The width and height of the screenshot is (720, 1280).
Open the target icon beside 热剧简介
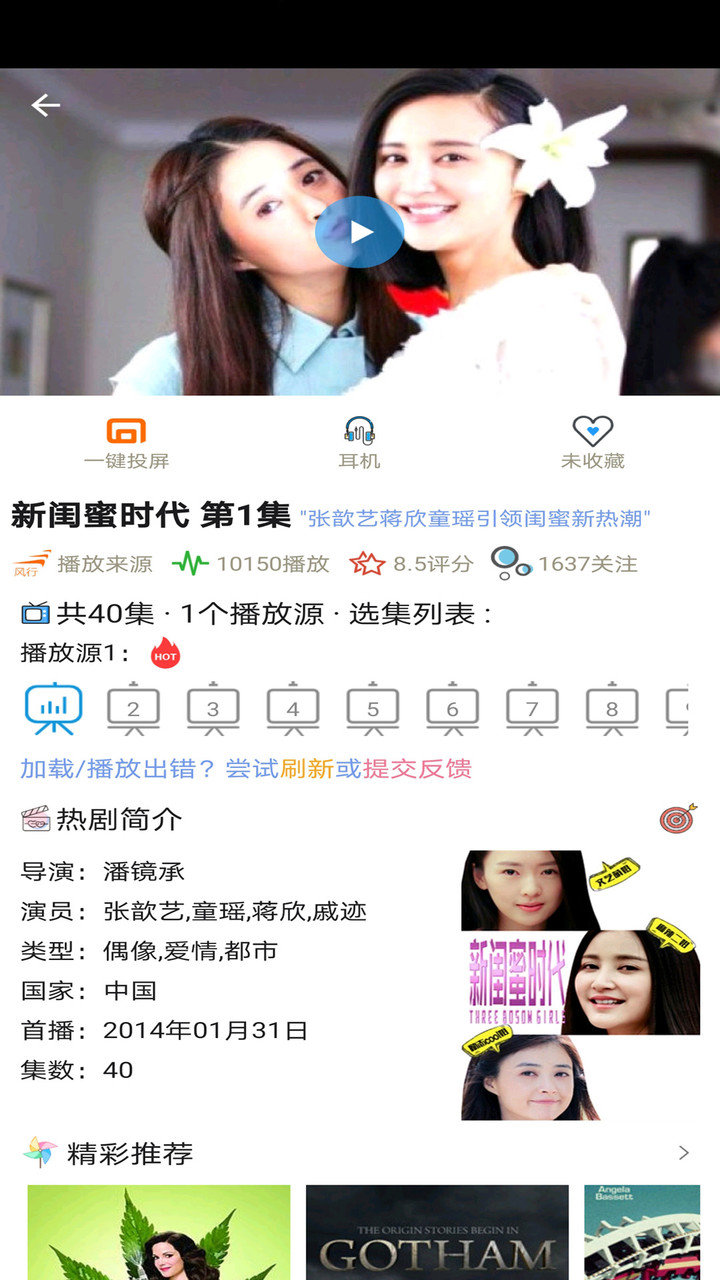678,819
